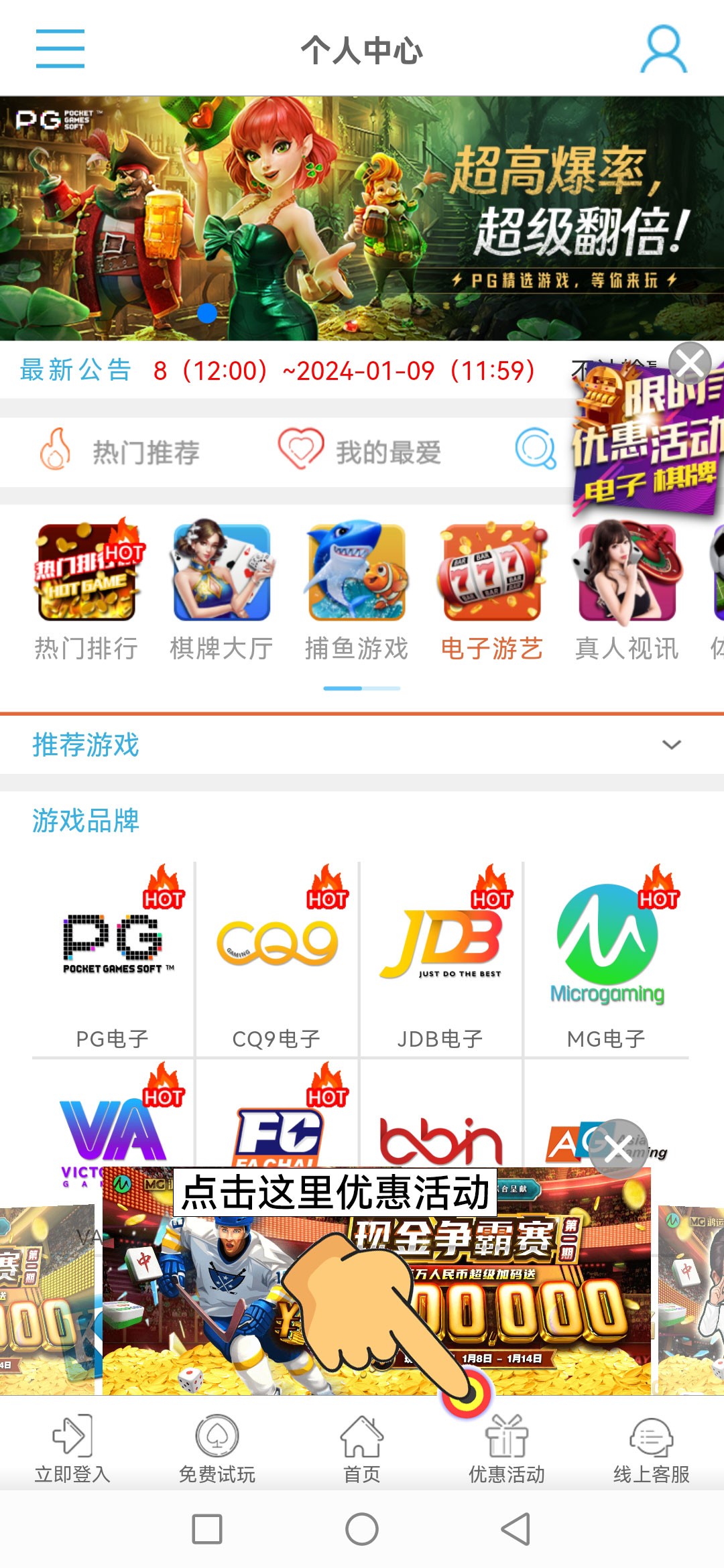This screenshot has width=724, height=1568.
Task: Open PG电子 game brand
Action: point(113,958)
